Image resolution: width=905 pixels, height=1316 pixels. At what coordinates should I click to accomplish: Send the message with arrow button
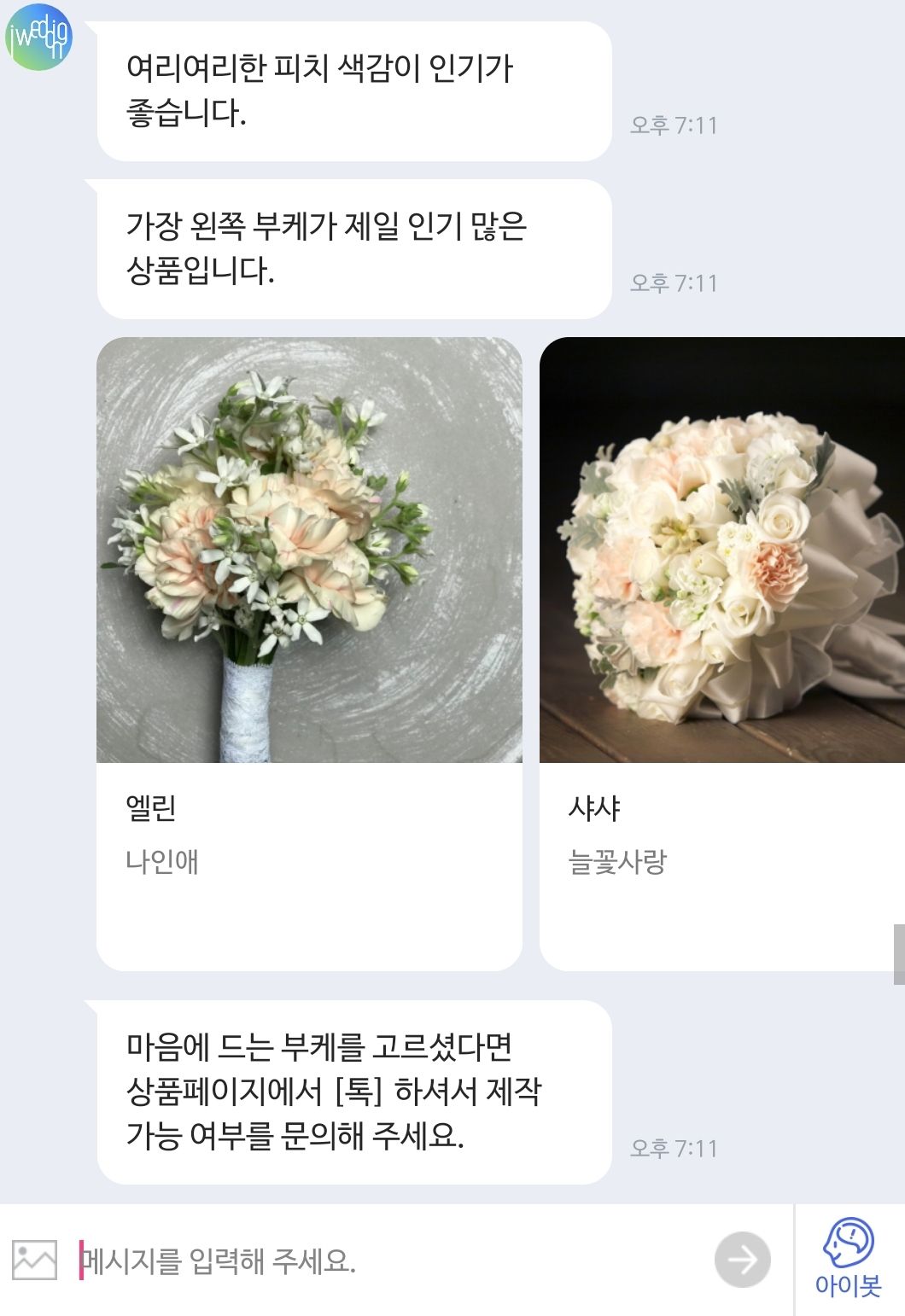point(742,1260)
